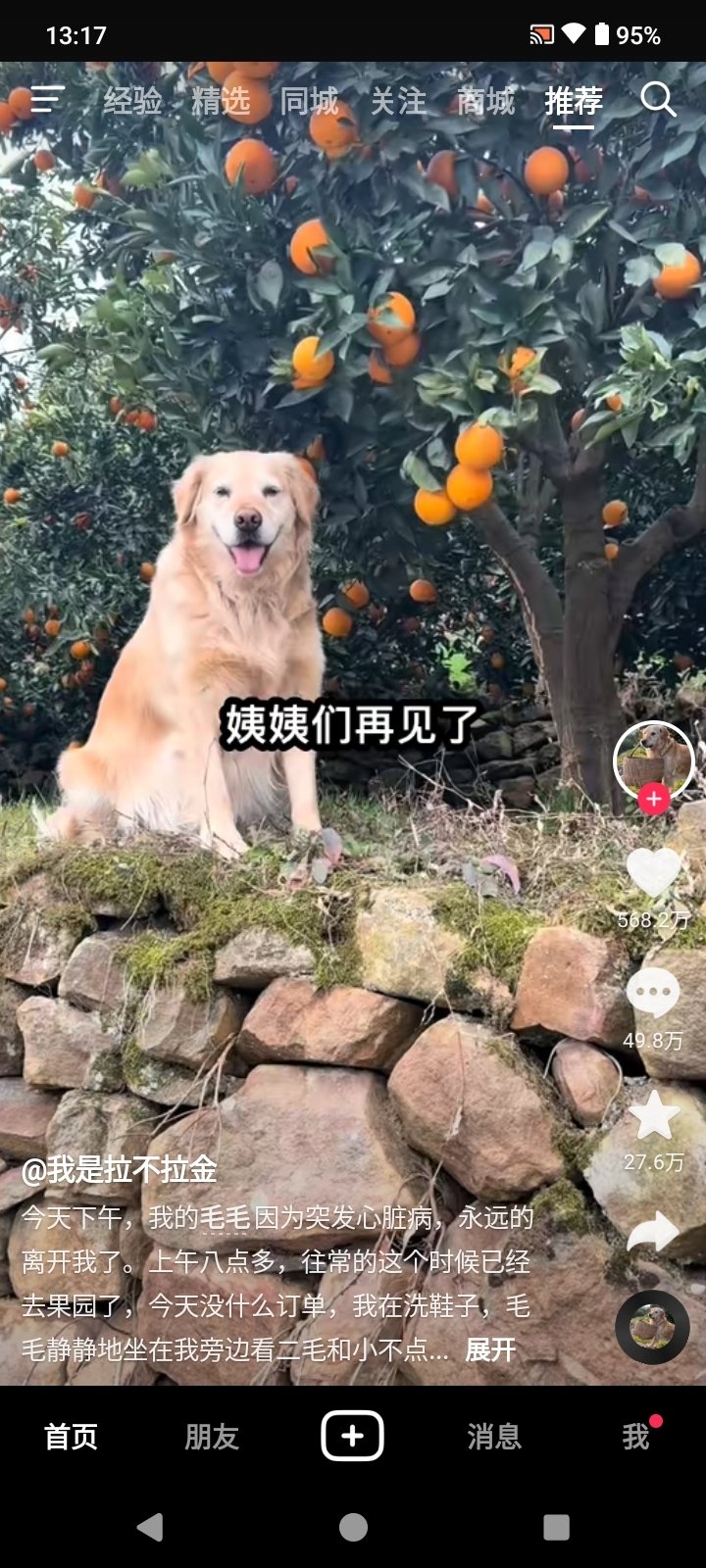The height and width of the screenshot is (1568, 706).
Task: Open the search magnifier icon
Action: coord(658,99)
